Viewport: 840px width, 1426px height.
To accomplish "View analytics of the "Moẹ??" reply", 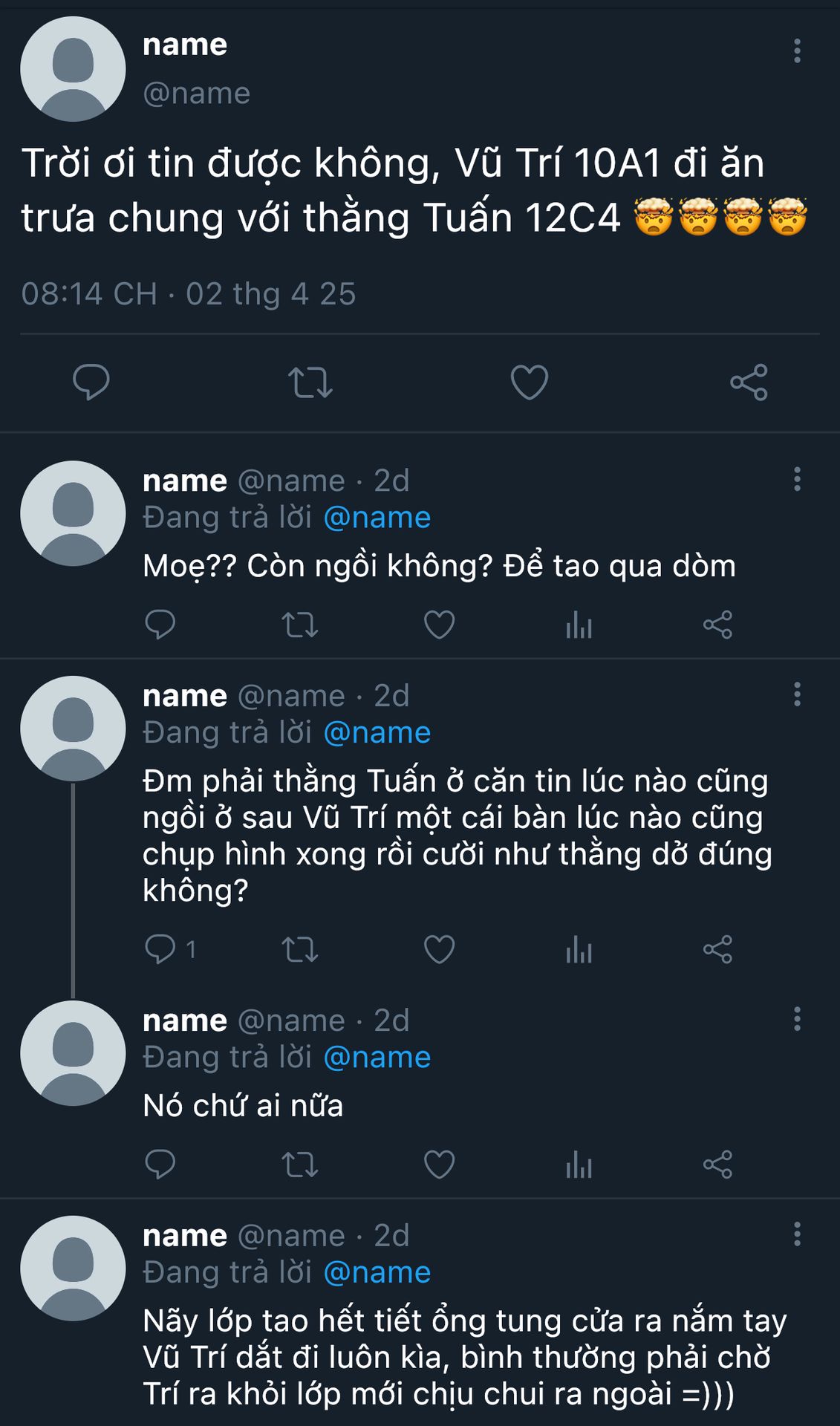I will click(x=579, y=625).
